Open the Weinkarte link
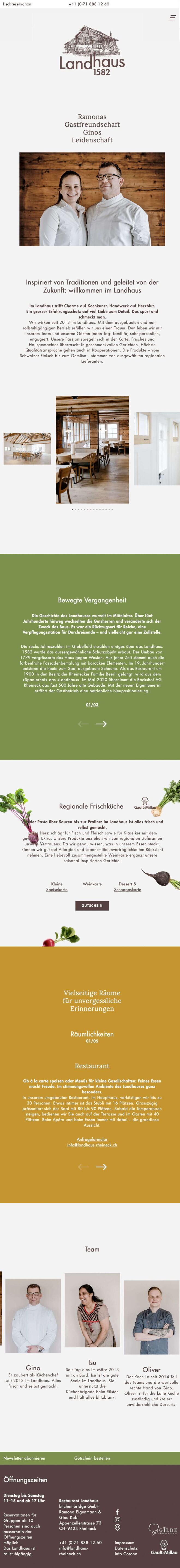This screenshot has width=180, height=1568. point(92,884)
